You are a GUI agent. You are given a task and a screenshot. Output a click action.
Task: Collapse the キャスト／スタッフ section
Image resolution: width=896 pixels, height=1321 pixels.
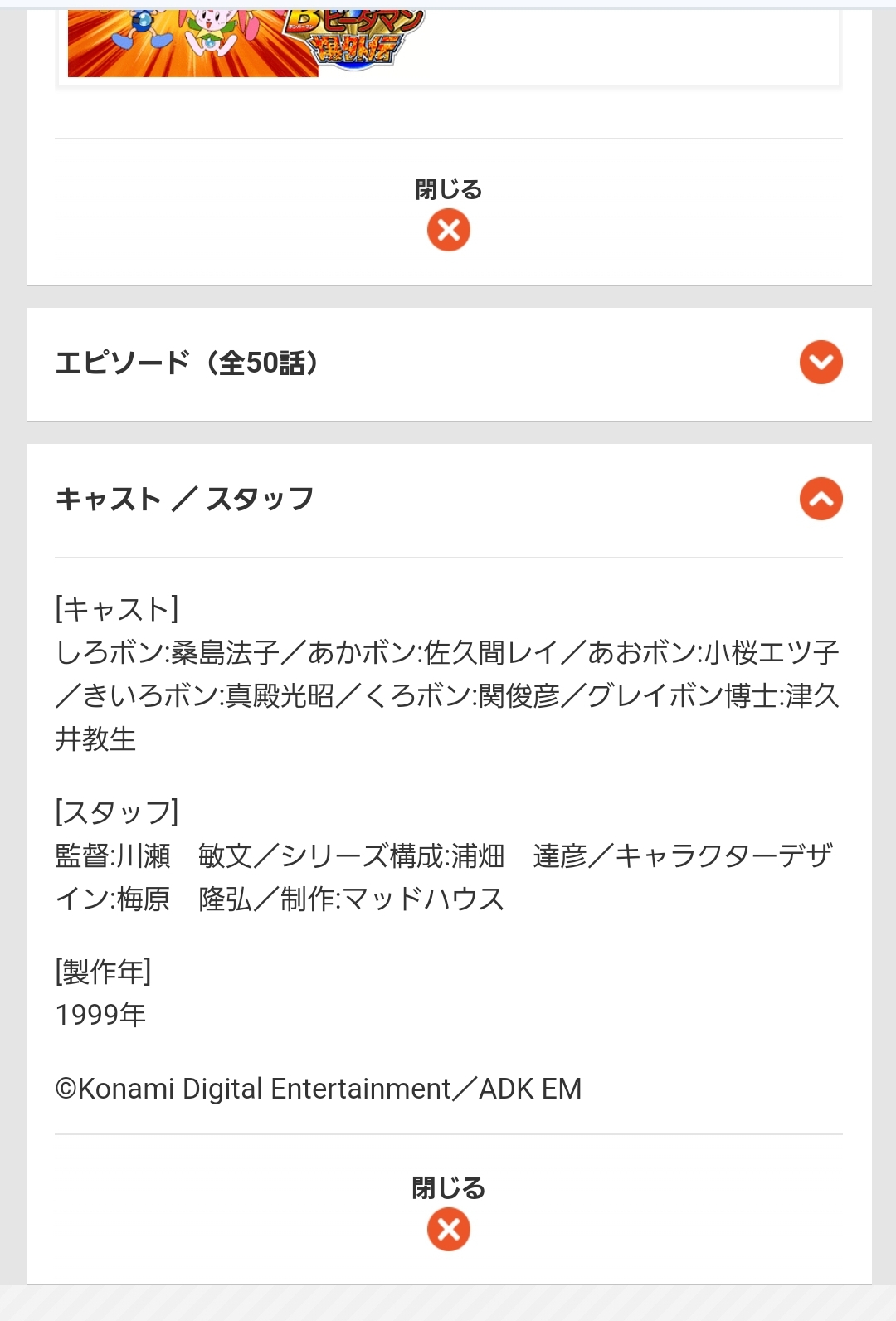click(820, 499)
